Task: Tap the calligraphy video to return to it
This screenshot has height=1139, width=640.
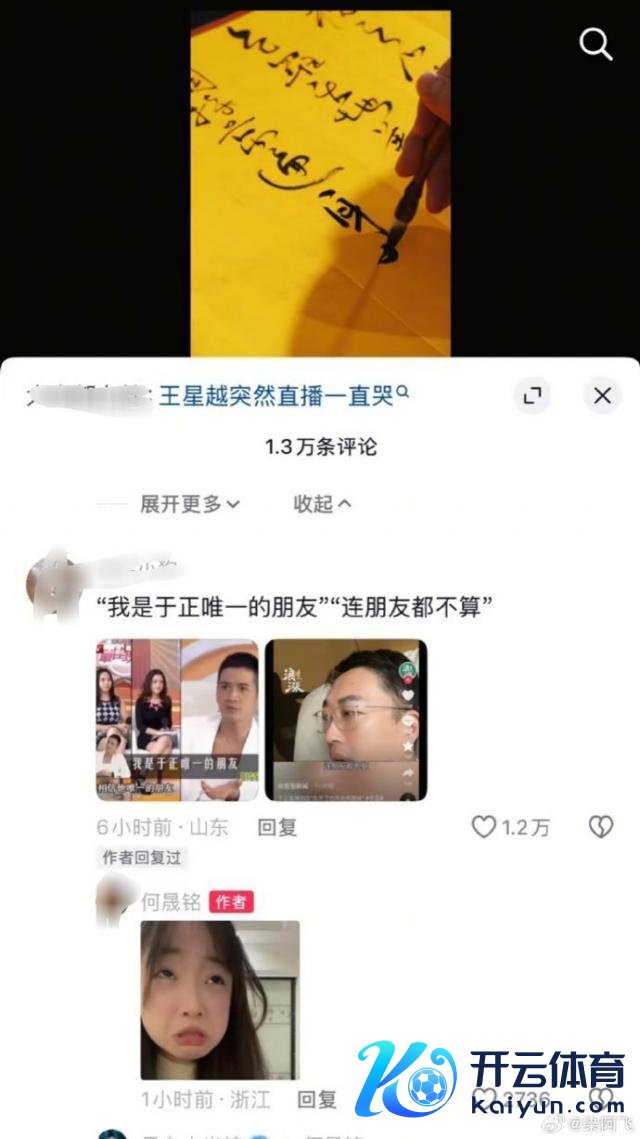Action: (320, 180)
